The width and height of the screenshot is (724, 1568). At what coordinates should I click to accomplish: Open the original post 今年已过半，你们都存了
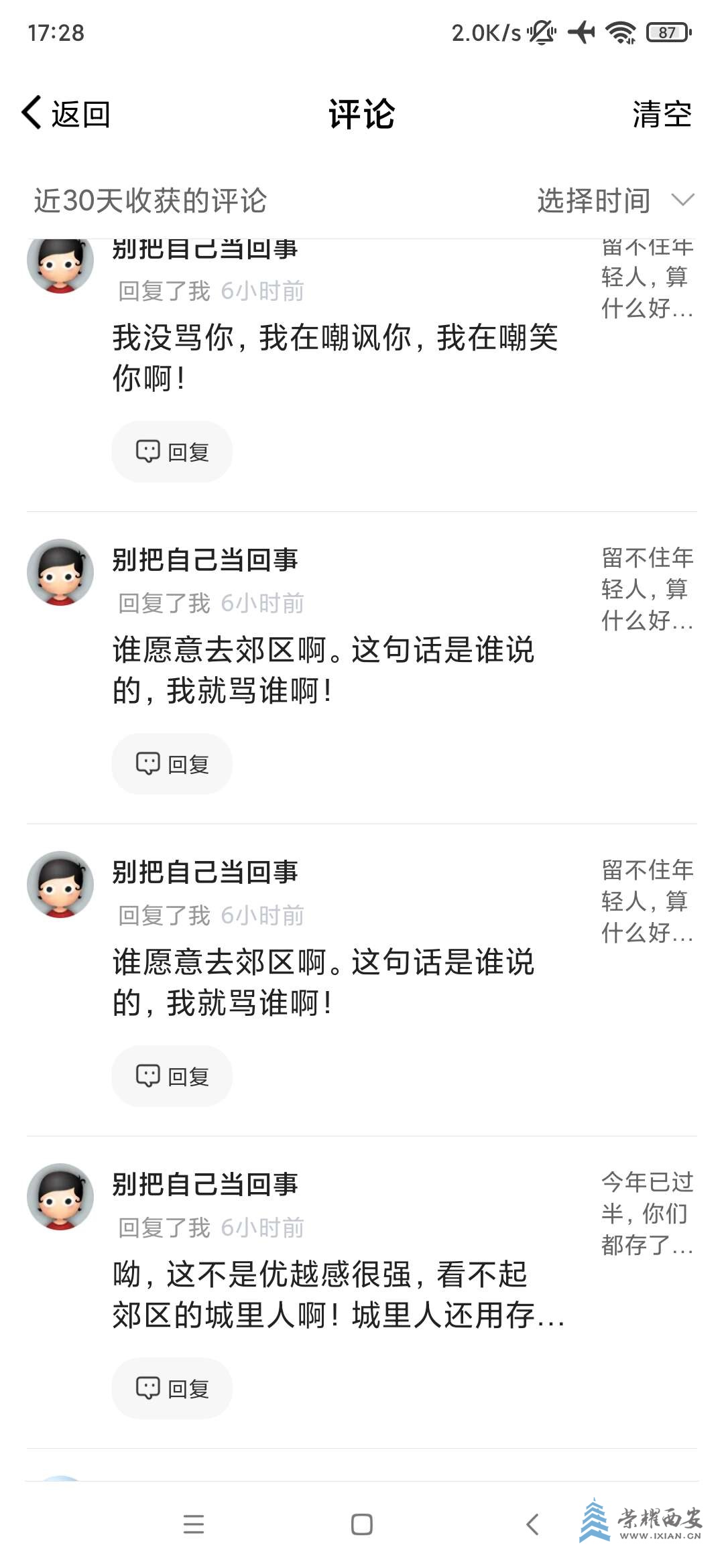[646, 1213]
